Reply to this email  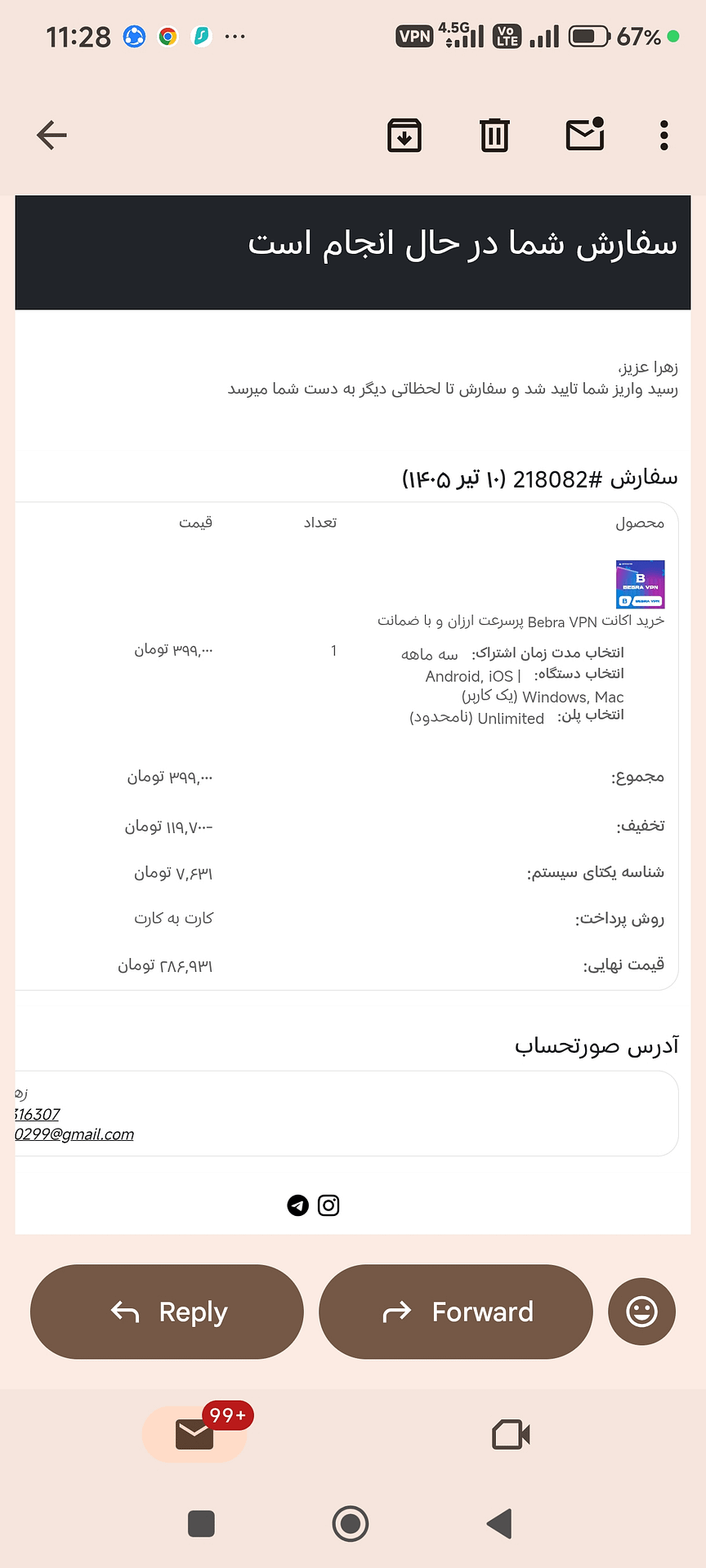coord(167,1312)
